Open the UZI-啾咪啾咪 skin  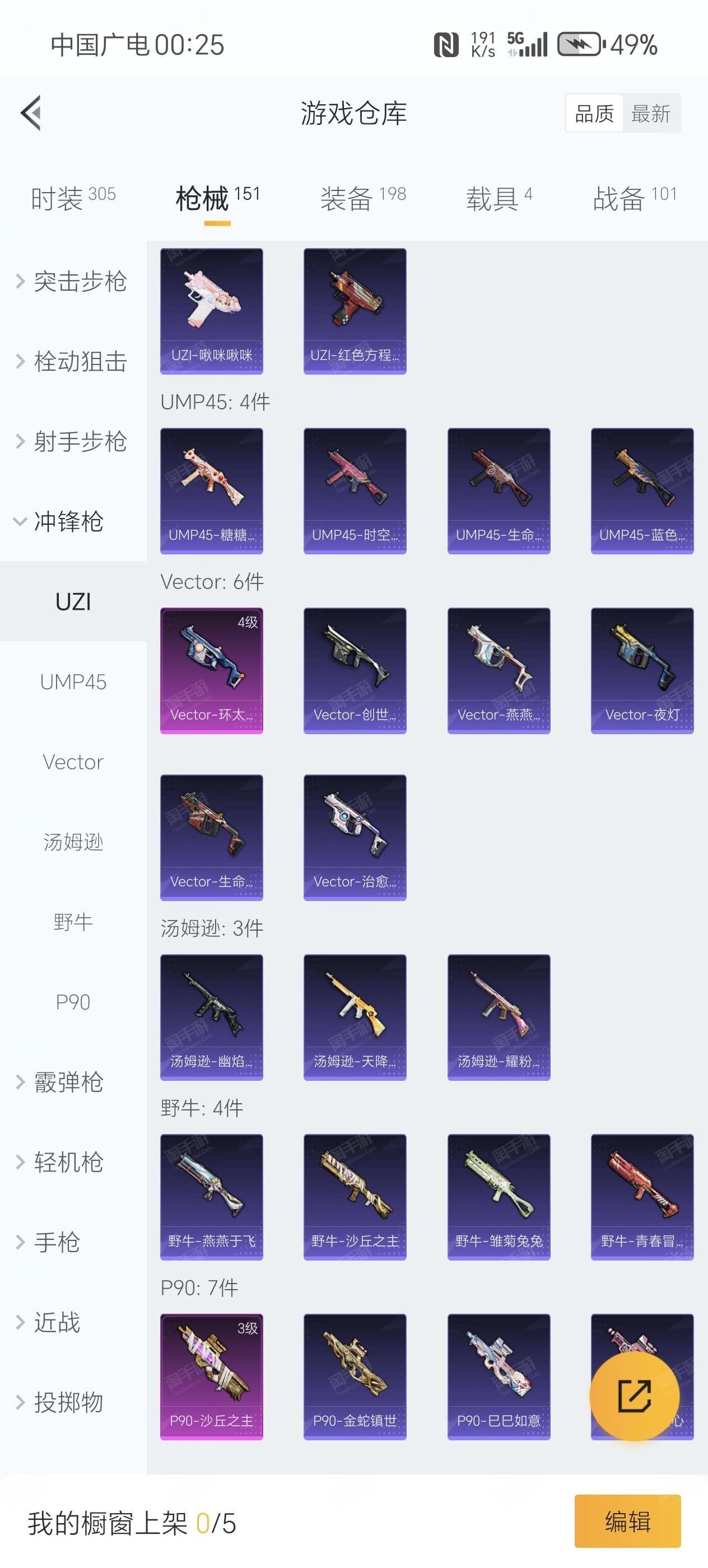point(211,311)
